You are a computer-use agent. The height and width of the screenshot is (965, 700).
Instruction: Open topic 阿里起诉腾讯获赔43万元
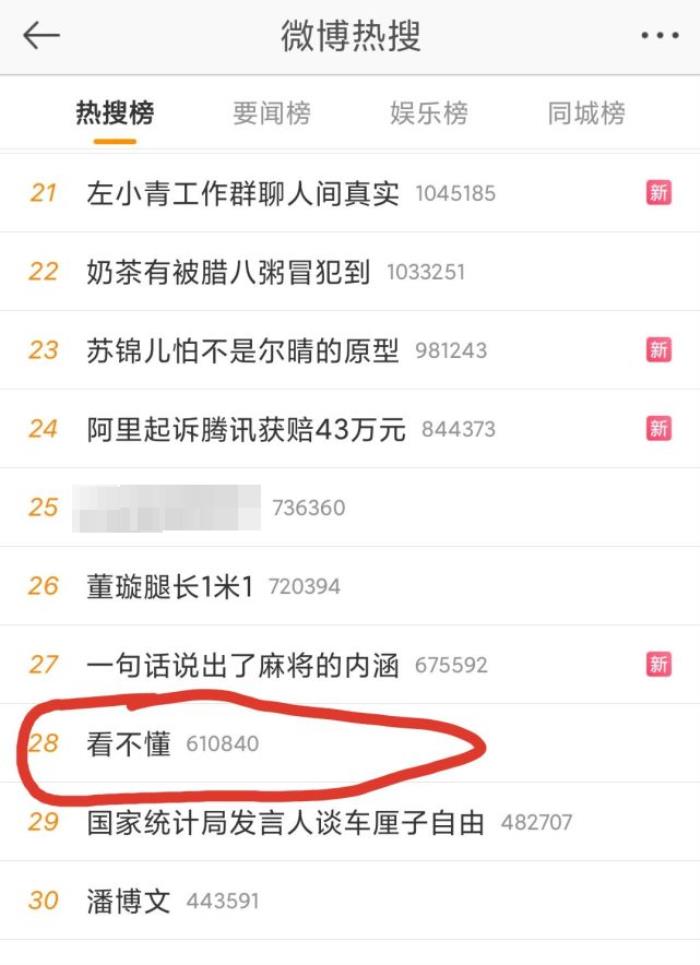246,429
